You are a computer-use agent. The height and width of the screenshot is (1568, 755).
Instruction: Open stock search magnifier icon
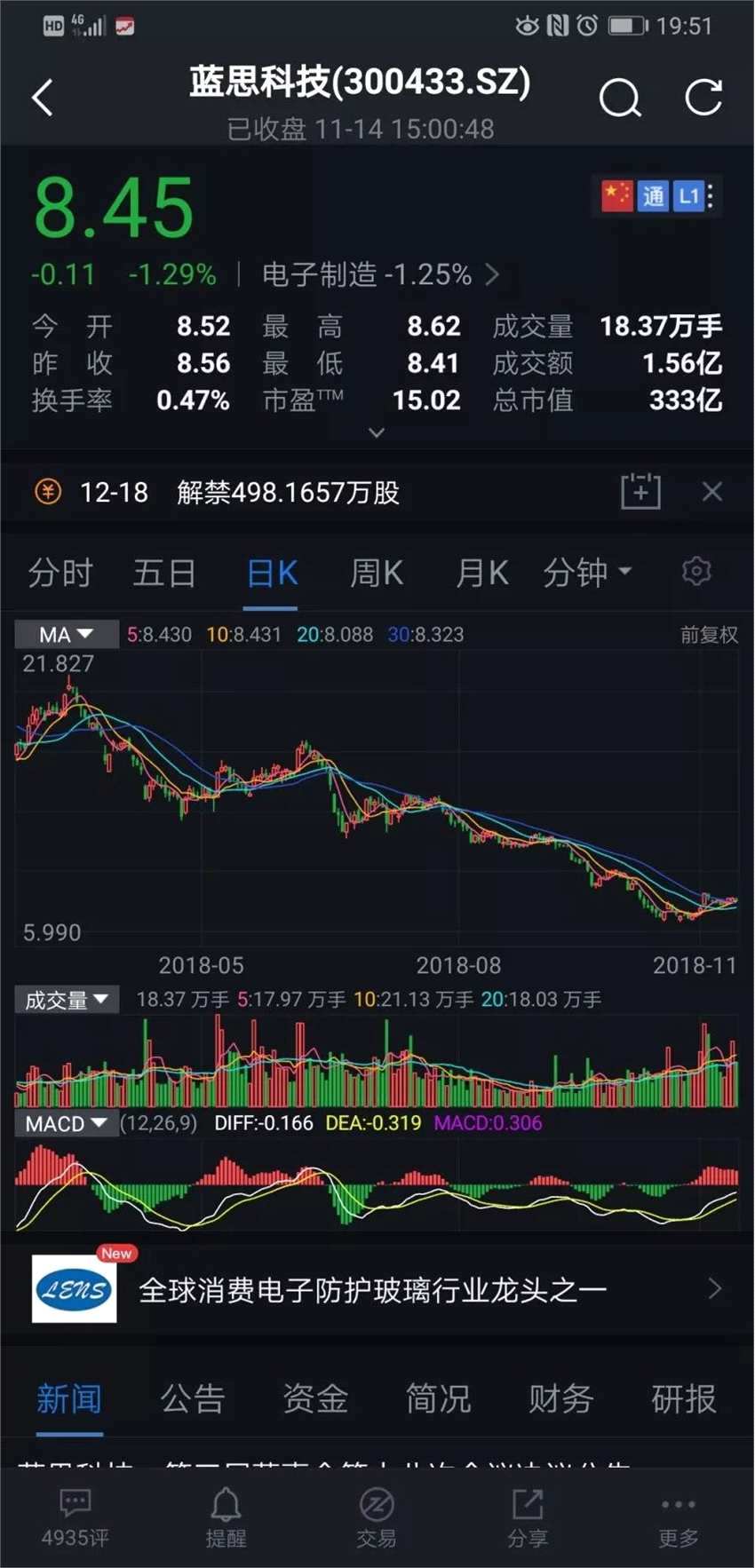click(619, 98)
